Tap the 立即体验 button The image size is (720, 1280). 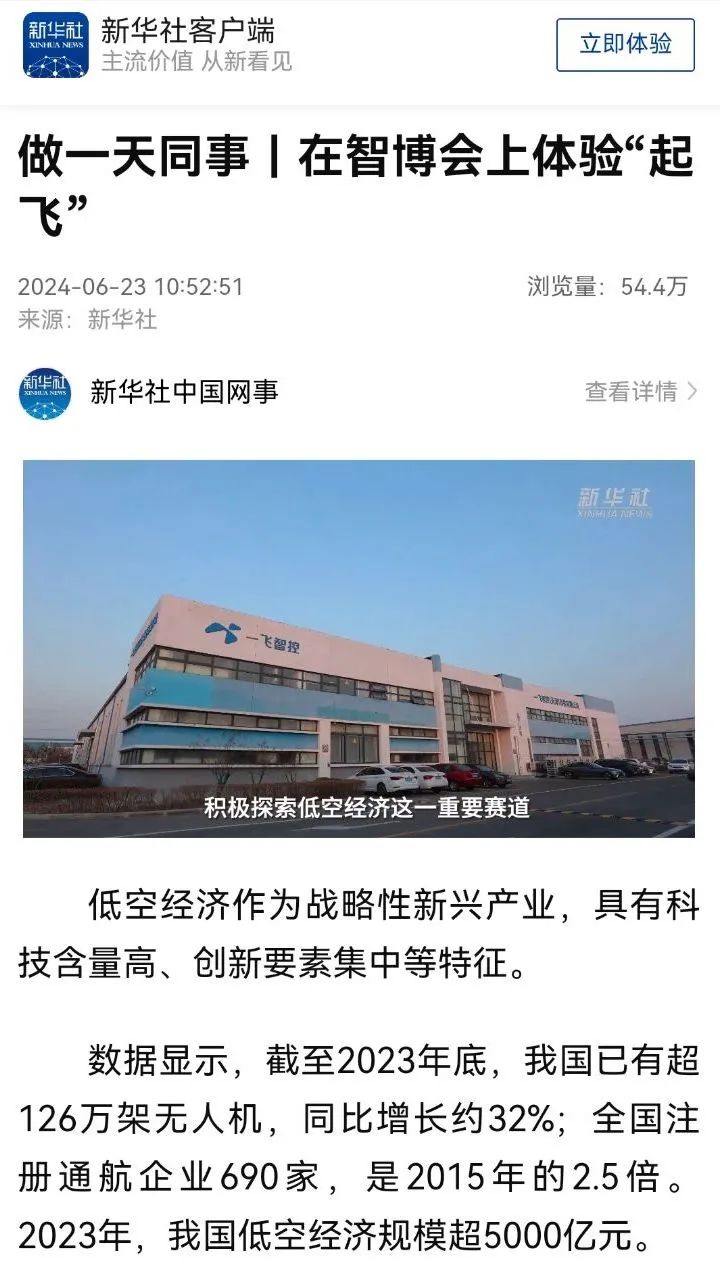tap(625, 44)
